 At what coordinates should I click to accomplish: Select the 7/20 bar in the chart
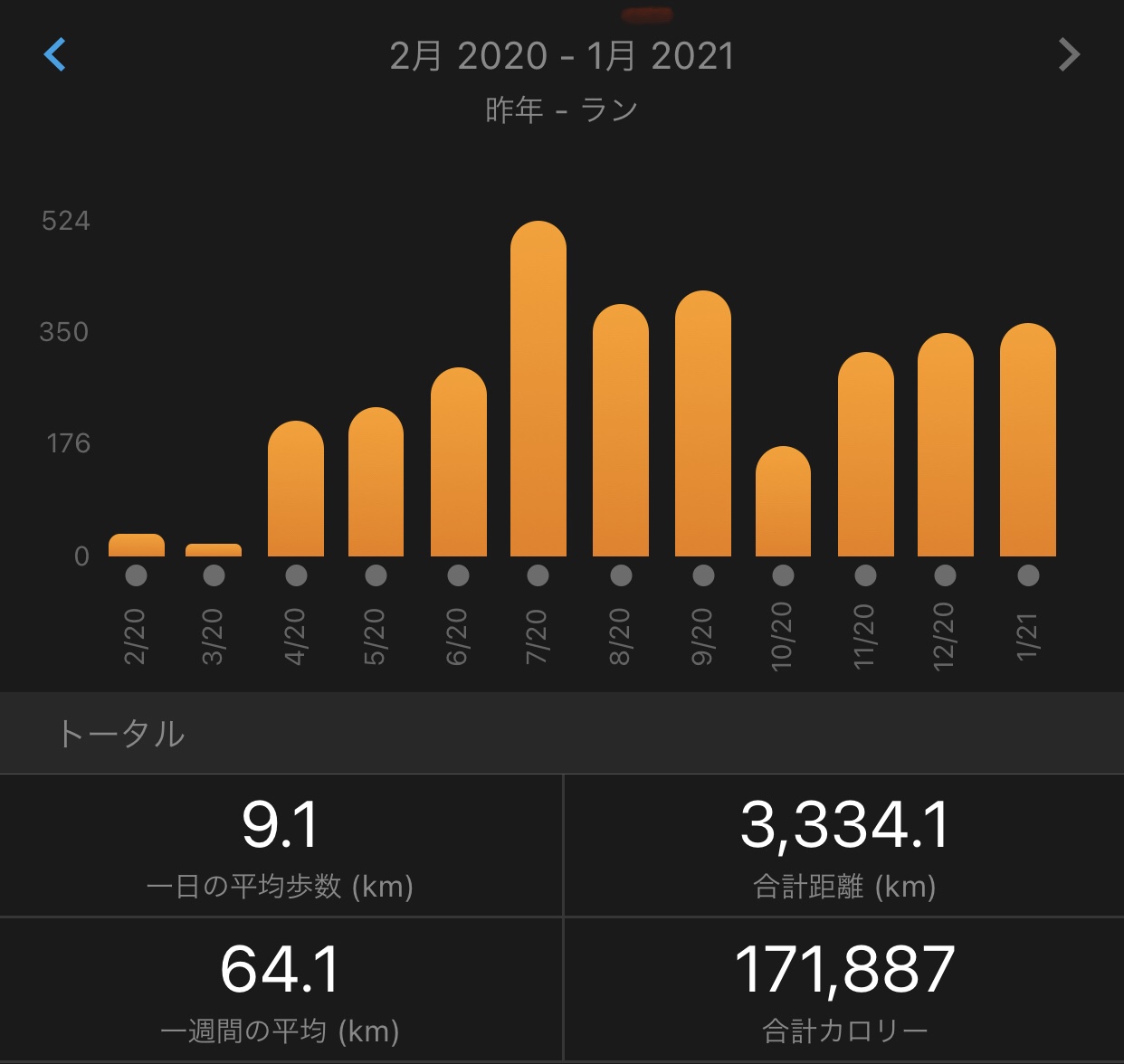click(x=538, y=389)
